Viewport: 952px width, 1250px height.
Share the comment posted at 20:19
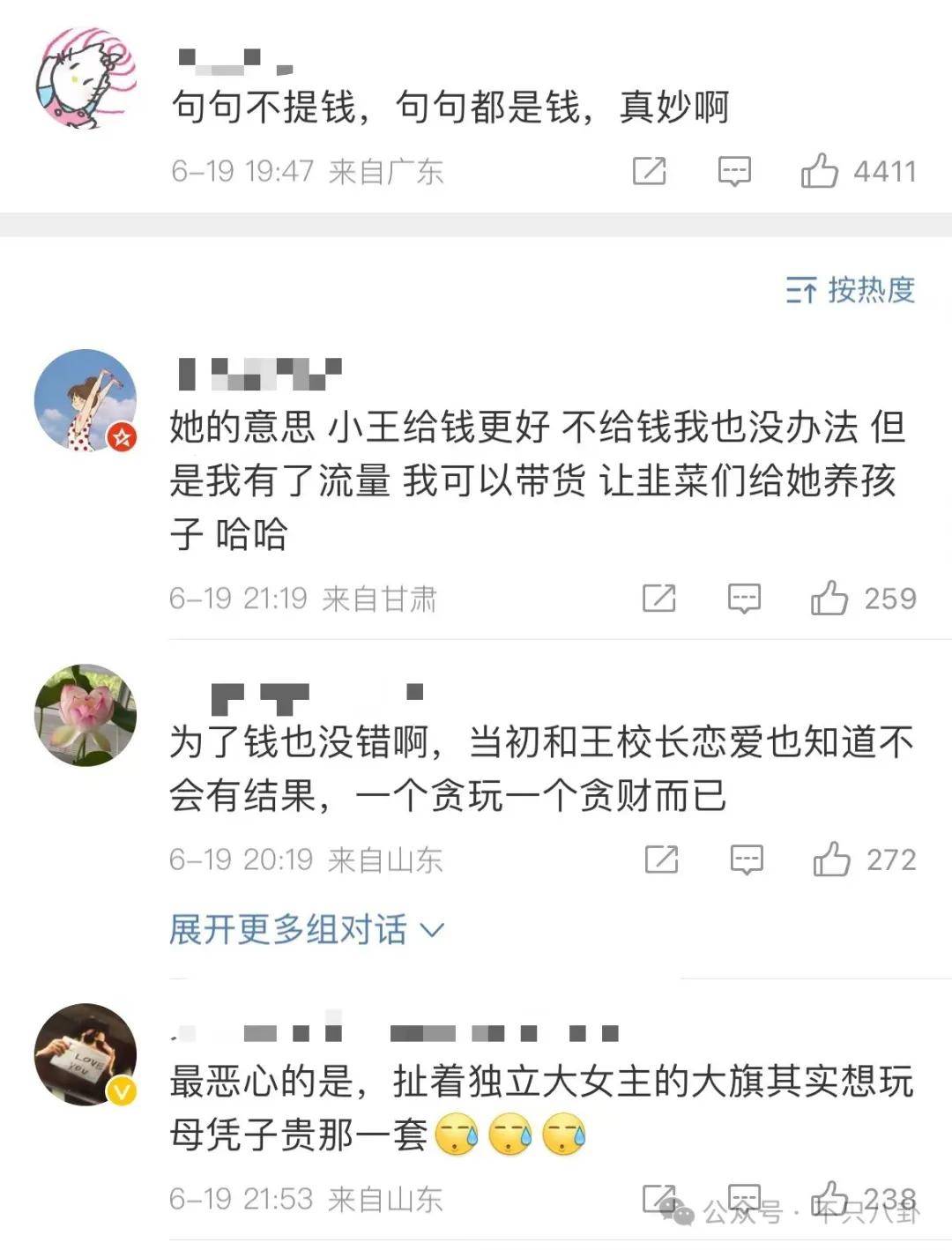coord(662,859)
